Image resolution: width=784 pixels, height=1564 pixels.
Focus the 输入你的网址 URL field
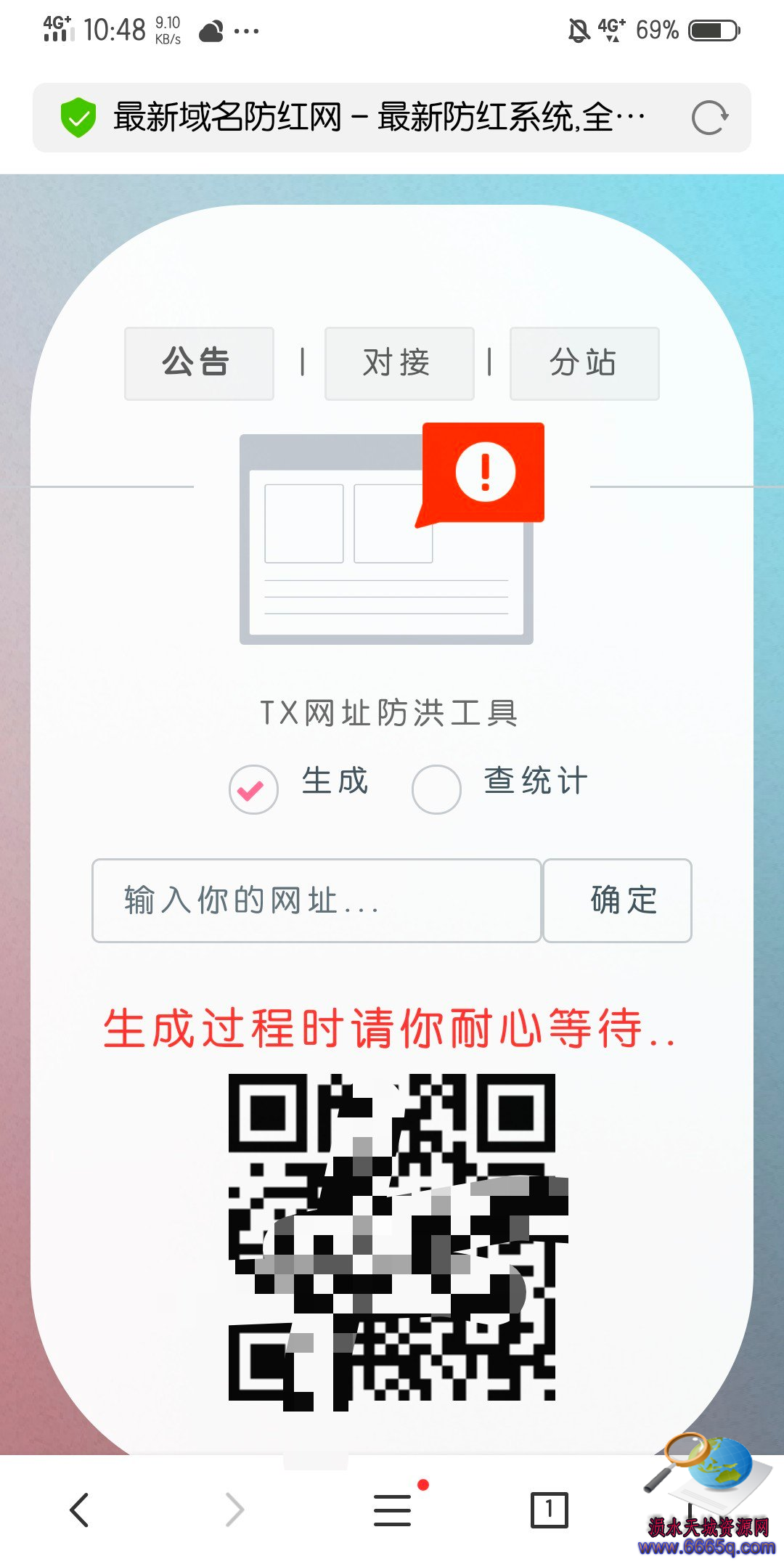(317, 901)
